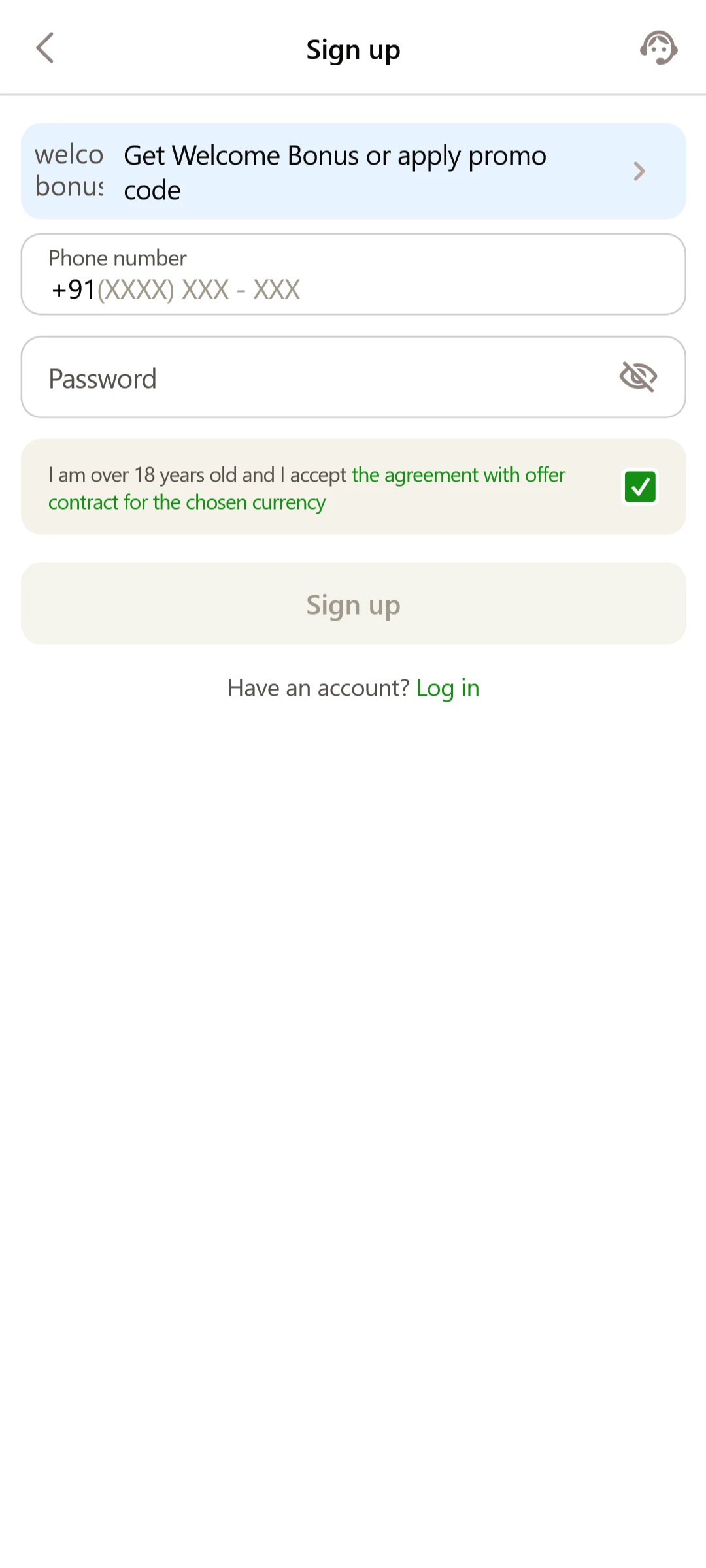Screen dimensions: 706x1568
Task: Read the agreement with offer contract
Action: pos(458,475)
